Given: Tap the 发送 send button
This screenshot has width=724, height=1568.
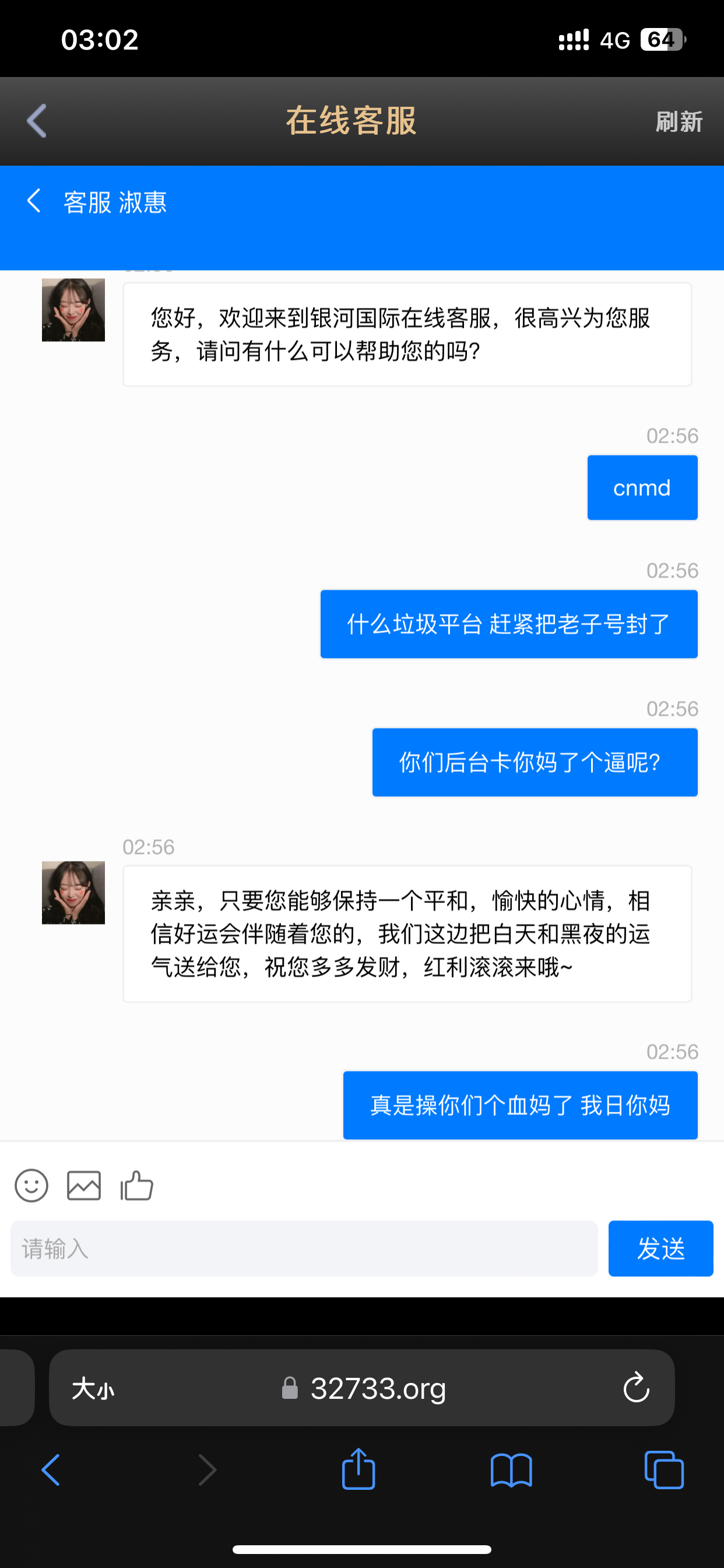Looking at the screenshot, I should (x=660, y=1248).
